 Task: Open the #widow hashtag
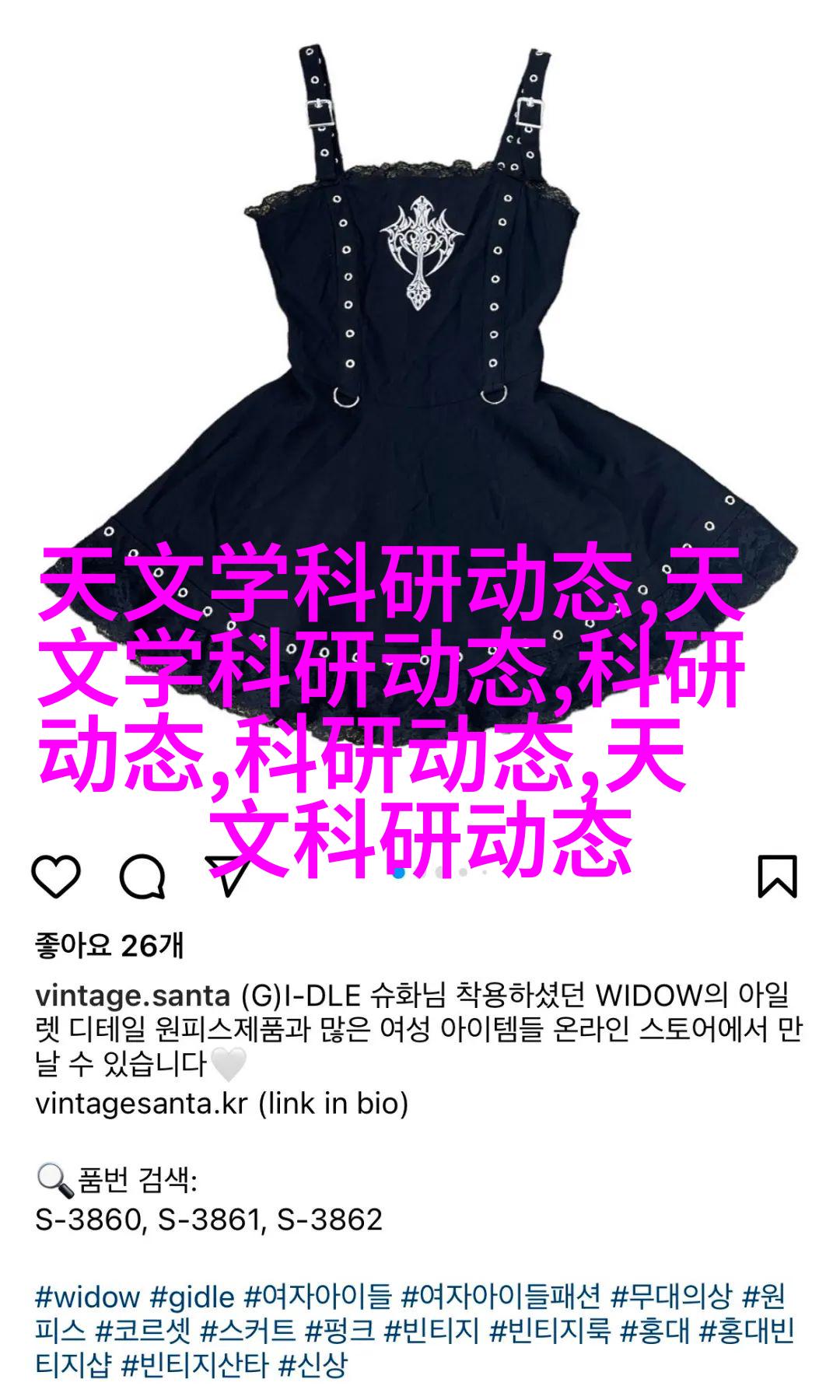(x=87, y=1297)
